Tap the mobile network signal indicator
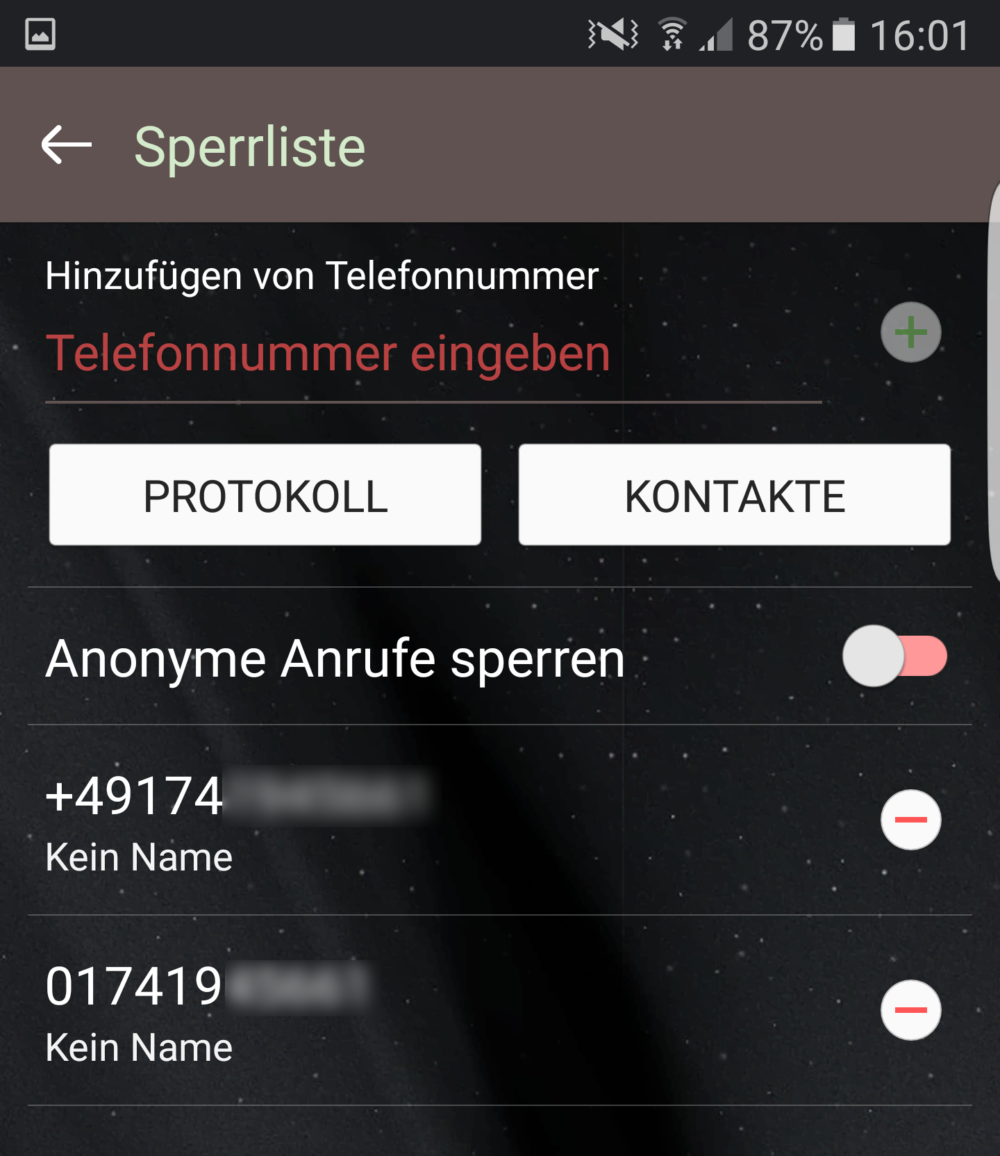The image size is (1000, 1156). 717,31
